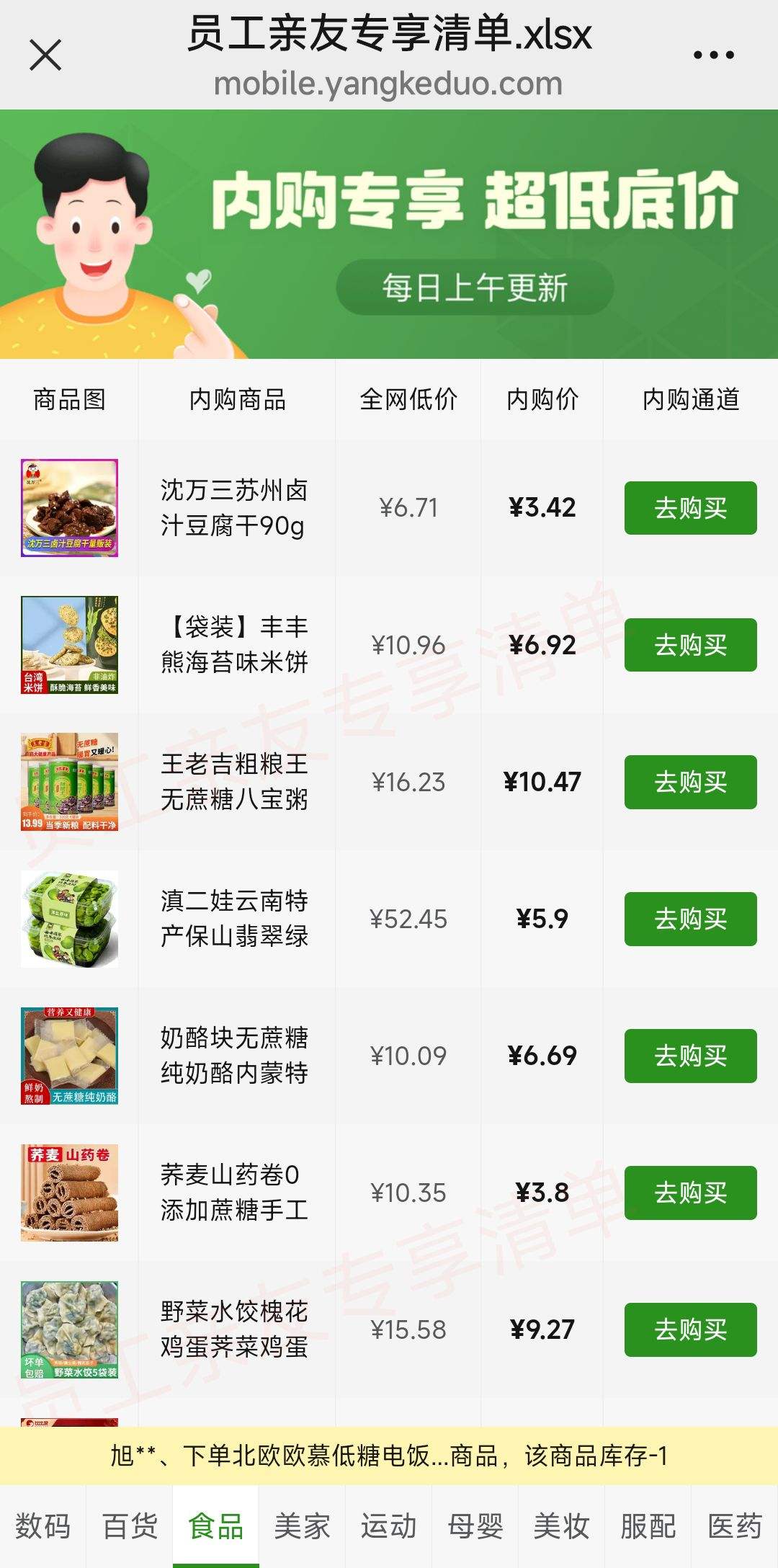Image resolution: width=778 pixels, height=1568 pixels.
Task: Show the 运动 category
Action: coord(389,1526)
